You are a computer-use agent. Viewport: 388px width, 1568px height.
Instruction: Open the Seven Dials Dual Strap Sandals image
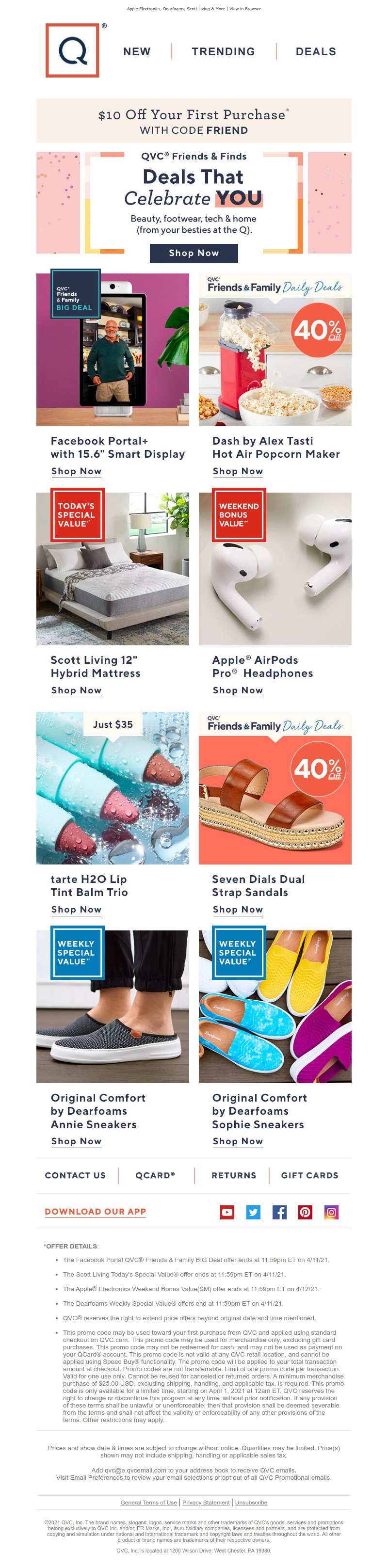pos(275,788)
